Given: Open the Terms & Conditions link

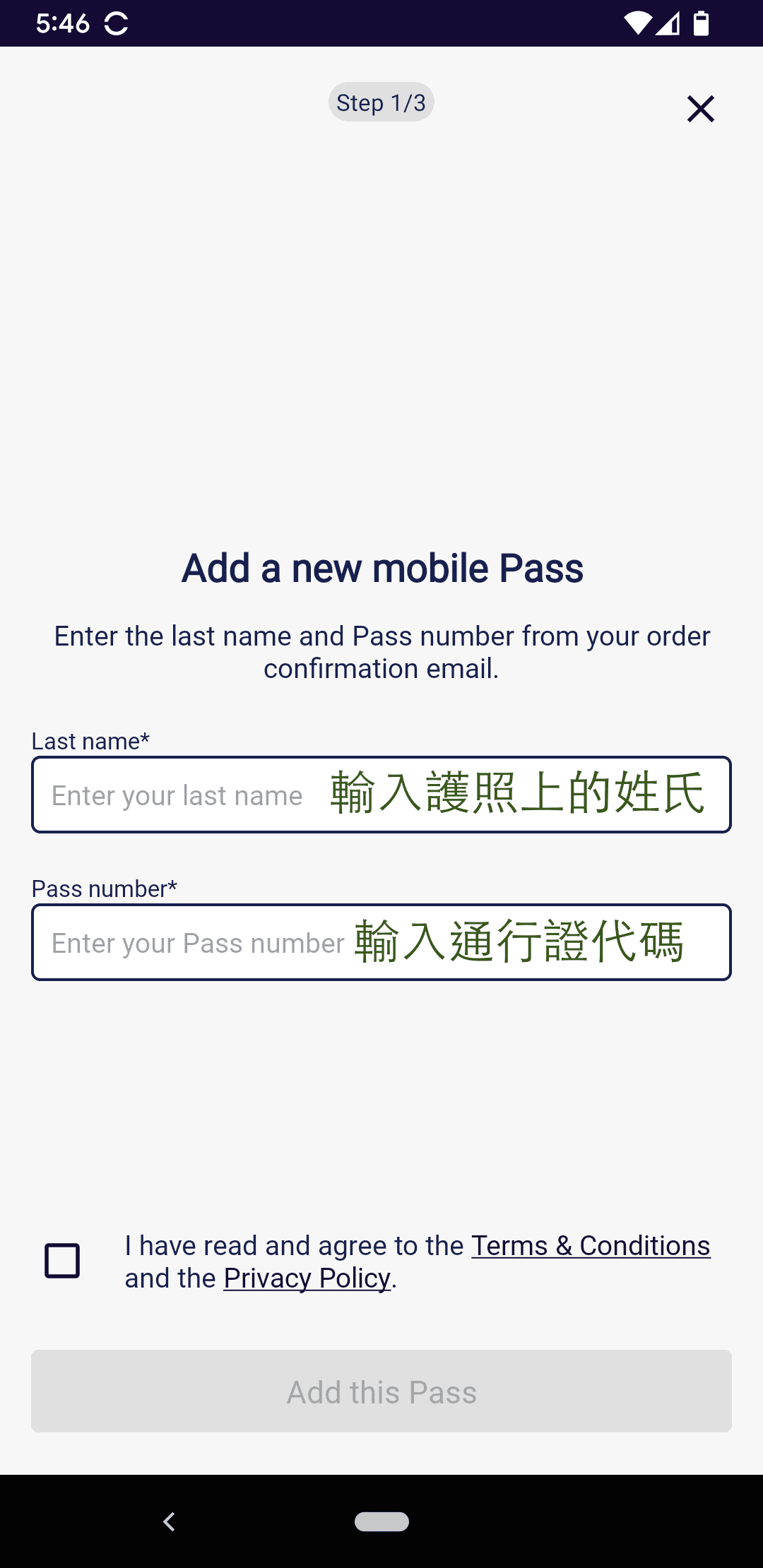Looking at the screenshot, I should pyautogui.click(x=591, y=1245).
